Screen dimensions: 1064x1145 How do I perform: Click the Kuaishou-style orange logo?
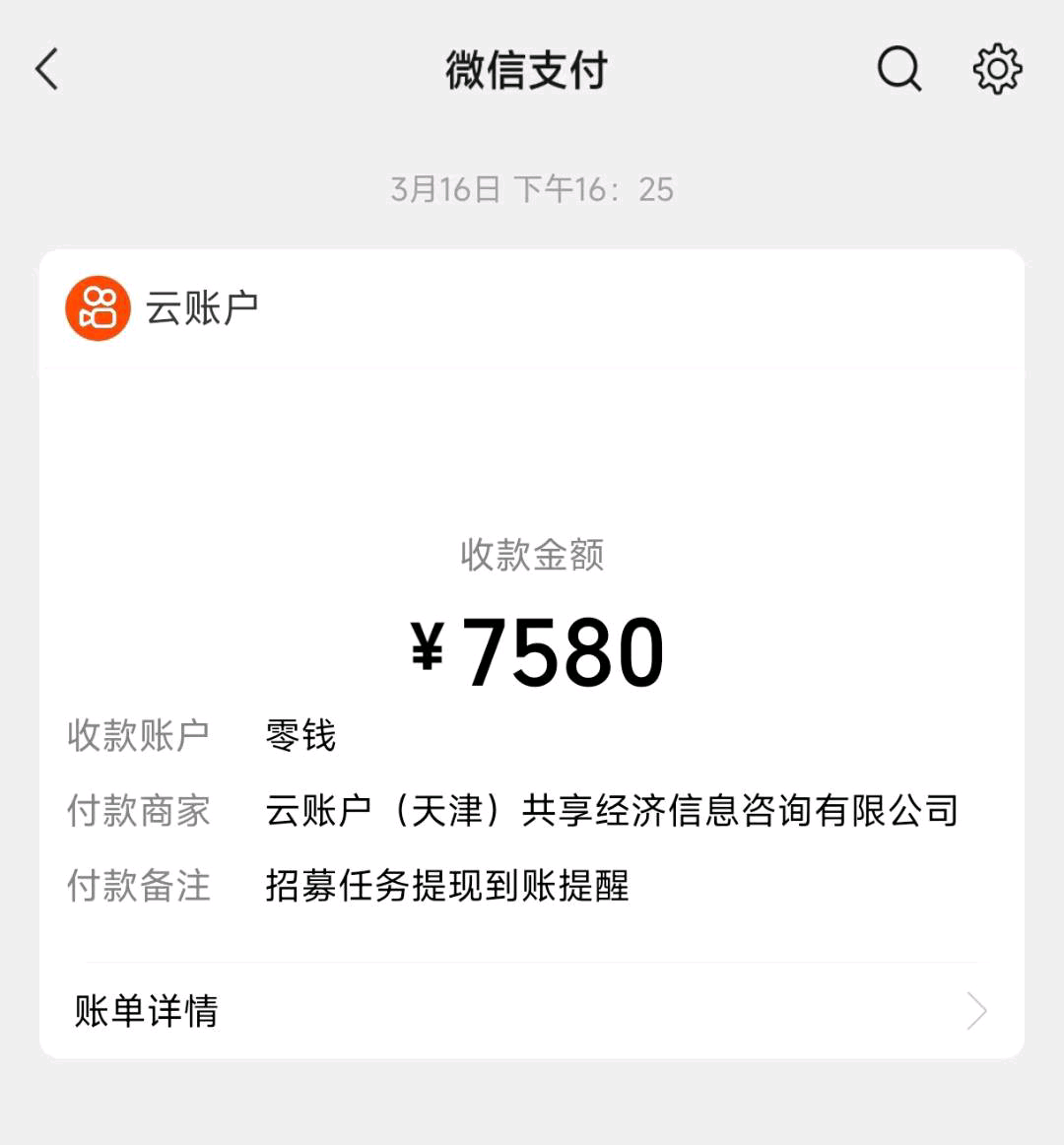coord(96,307)
